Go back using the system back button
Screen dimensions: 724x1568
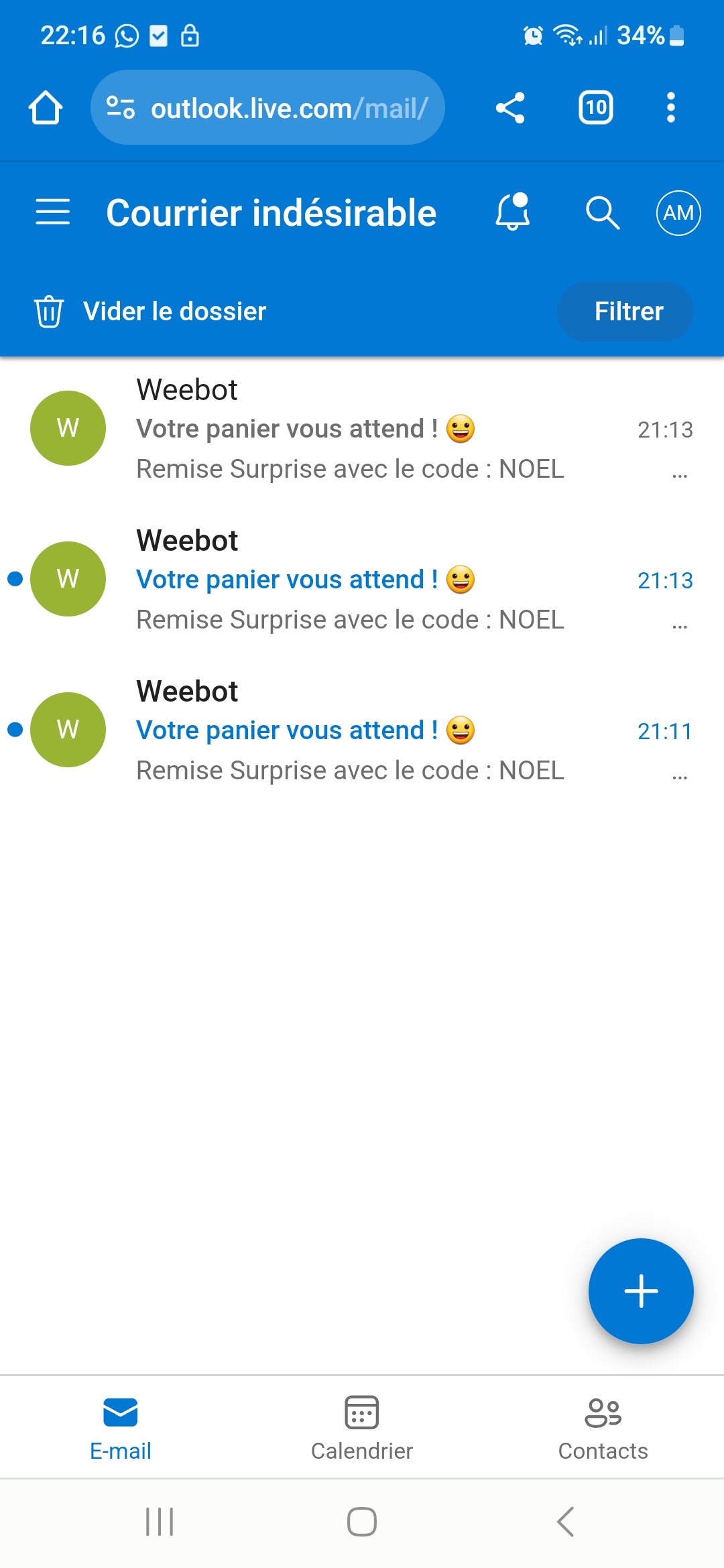coord(565,1522)
